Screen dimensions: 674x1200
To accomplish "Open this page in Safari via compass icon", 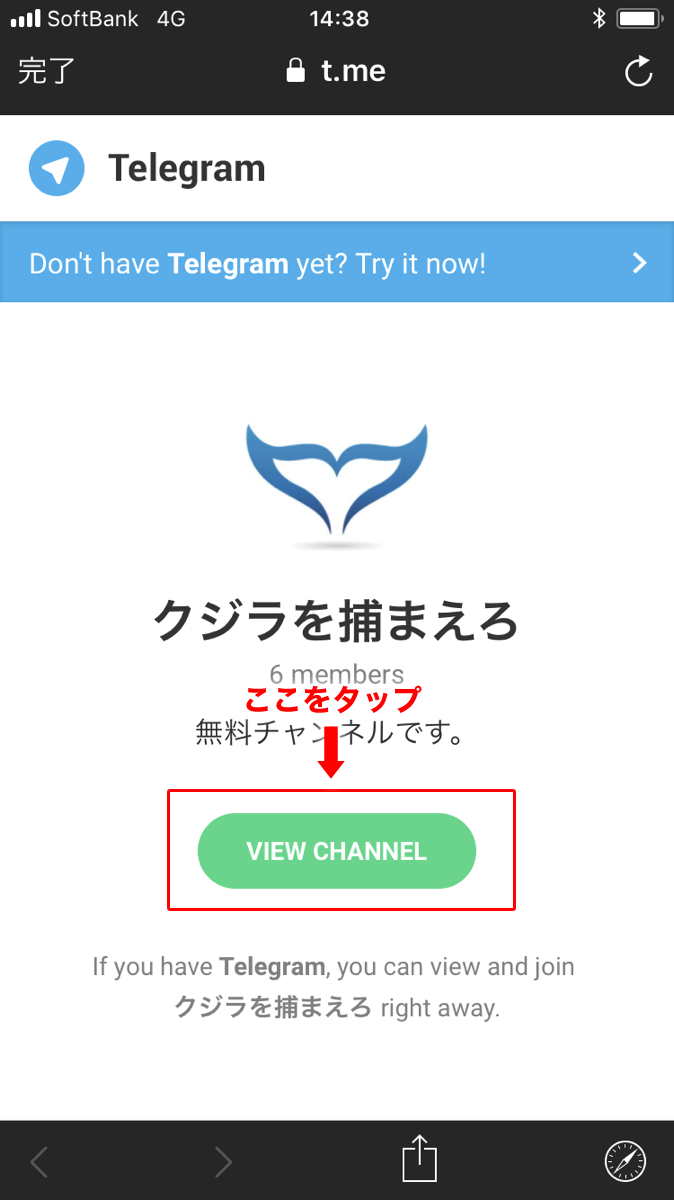I will [626, 1162].
